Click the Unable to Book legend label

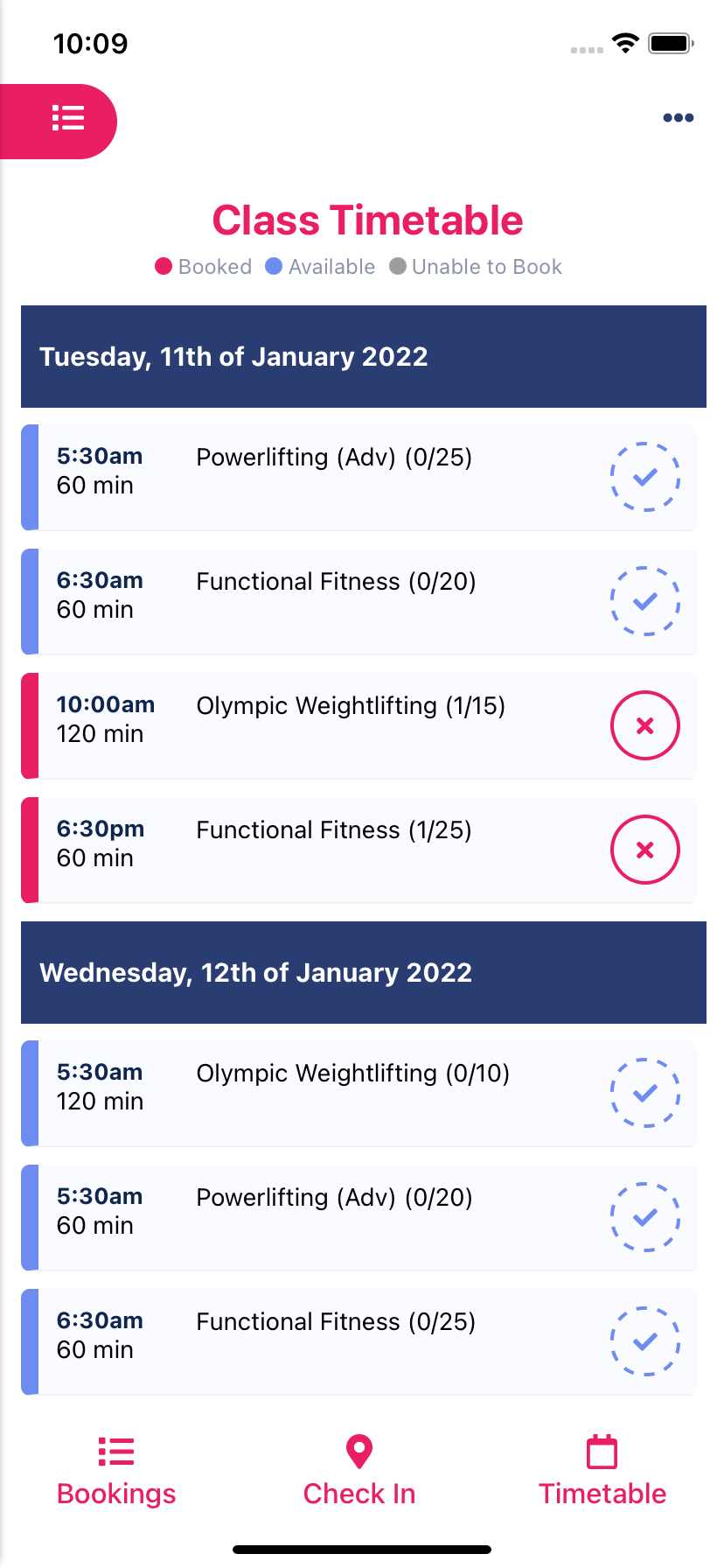(487, 267)
